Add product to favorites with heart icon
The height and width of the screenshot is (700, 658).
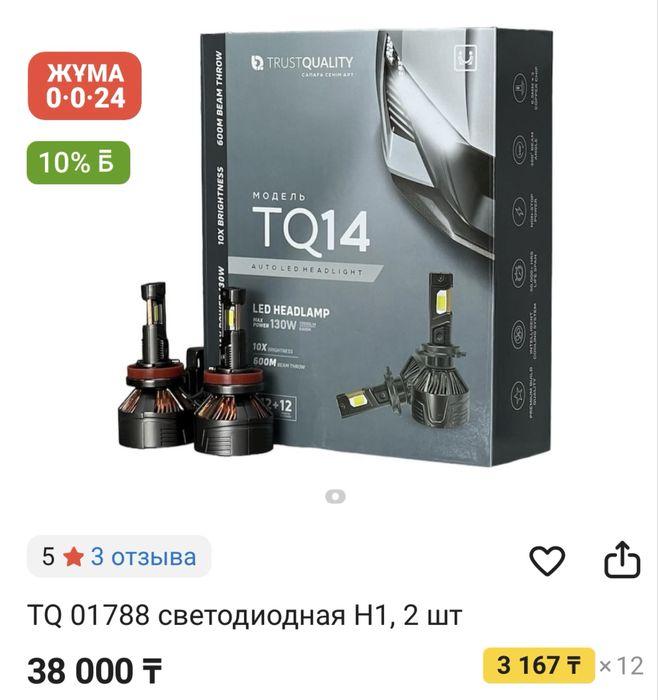point(547,561)
